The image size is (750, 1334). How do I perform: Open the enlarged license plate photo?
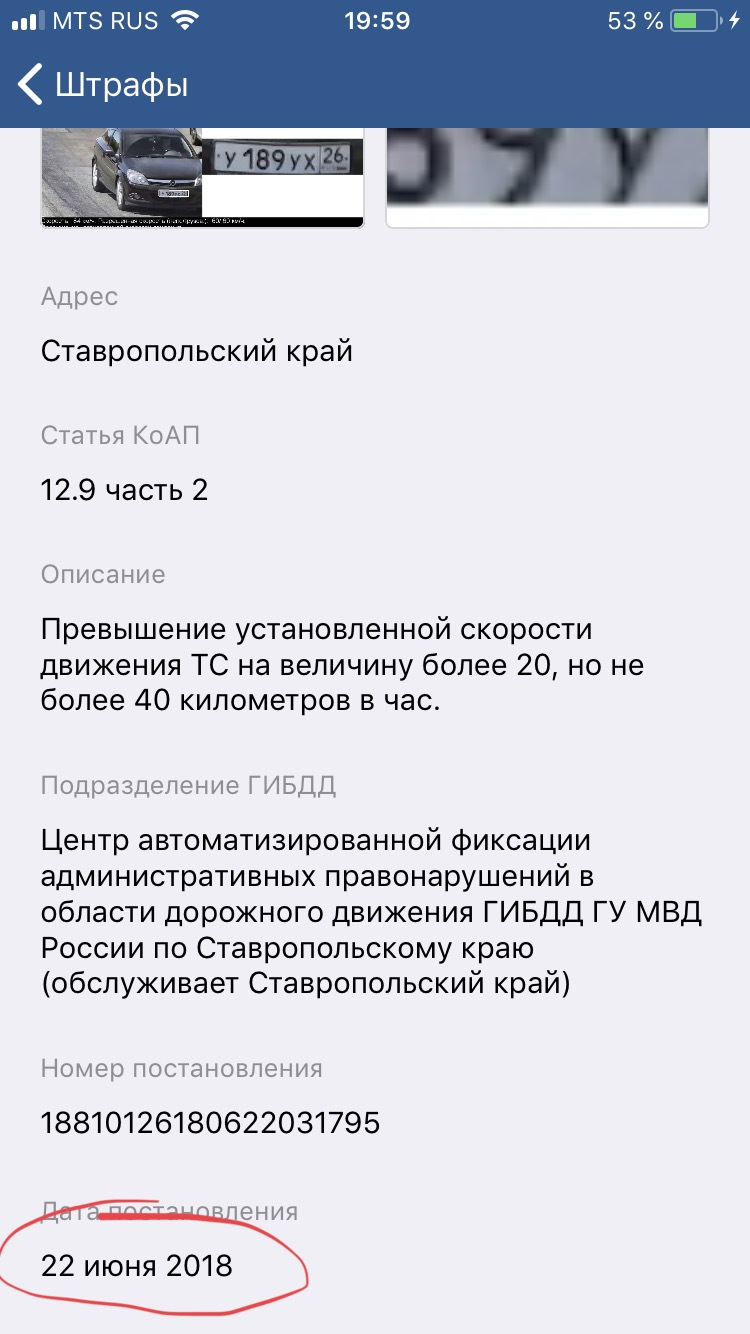[x=547, y=176]
